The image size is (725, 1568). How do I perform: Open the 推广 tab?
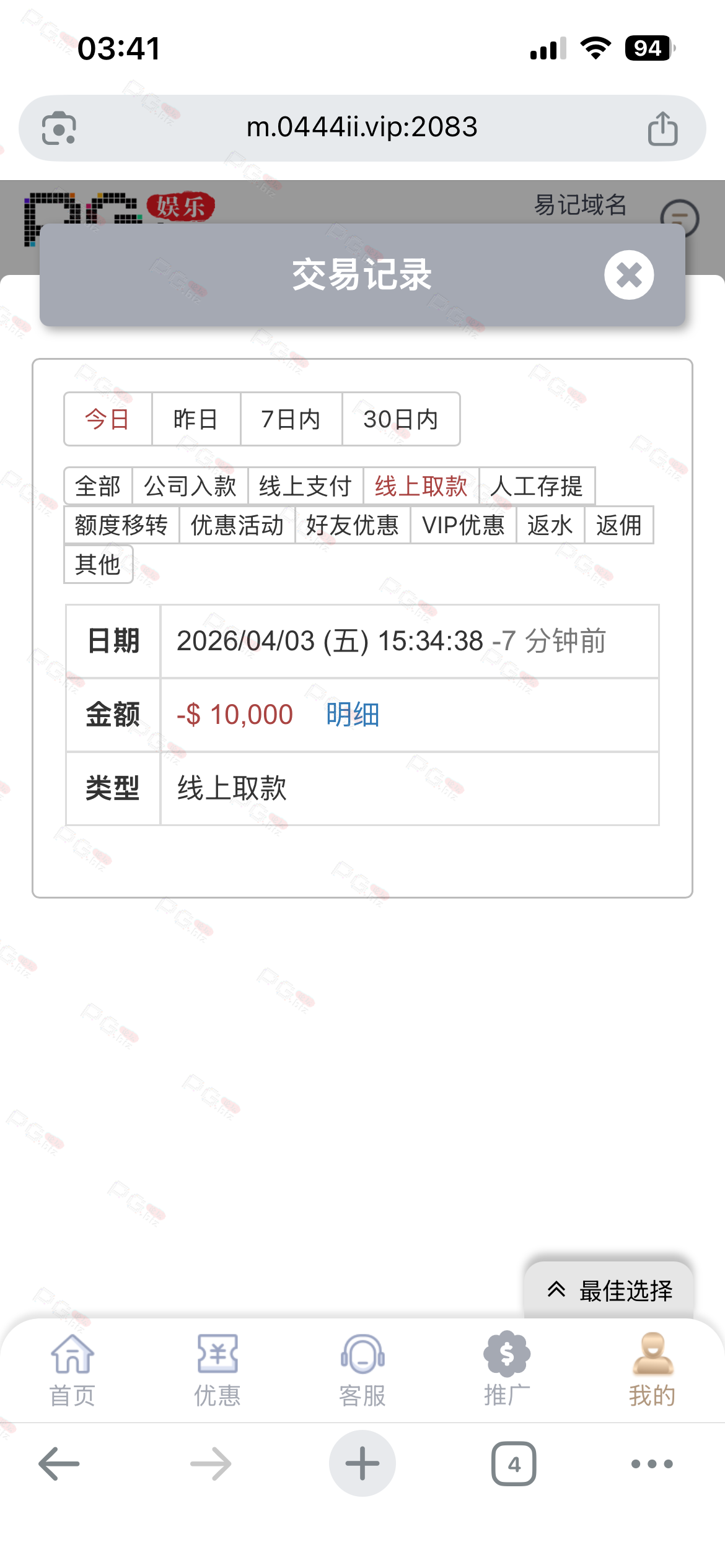507,1370
